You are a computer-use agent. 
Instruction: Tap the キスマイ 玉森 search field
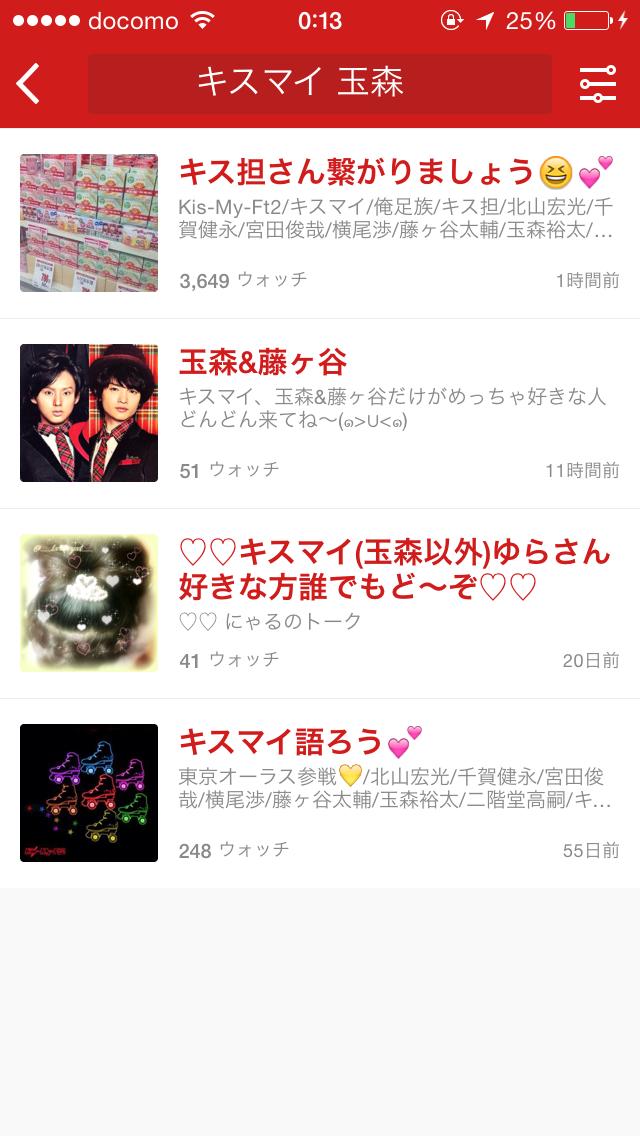(x=319, y=84)
